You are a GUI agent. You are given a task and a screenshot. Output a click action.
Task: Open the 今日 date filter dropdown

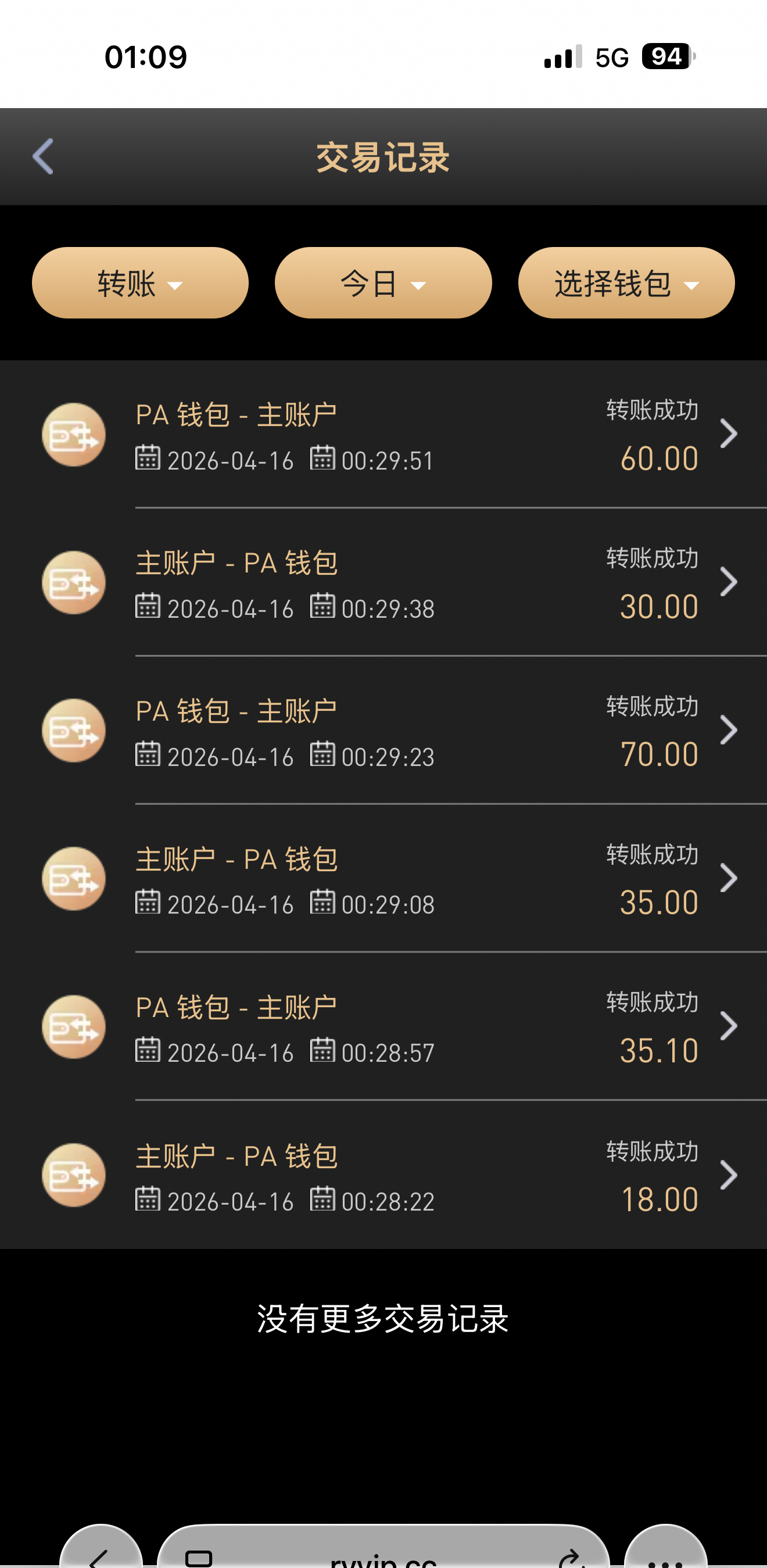coord(383,283)
